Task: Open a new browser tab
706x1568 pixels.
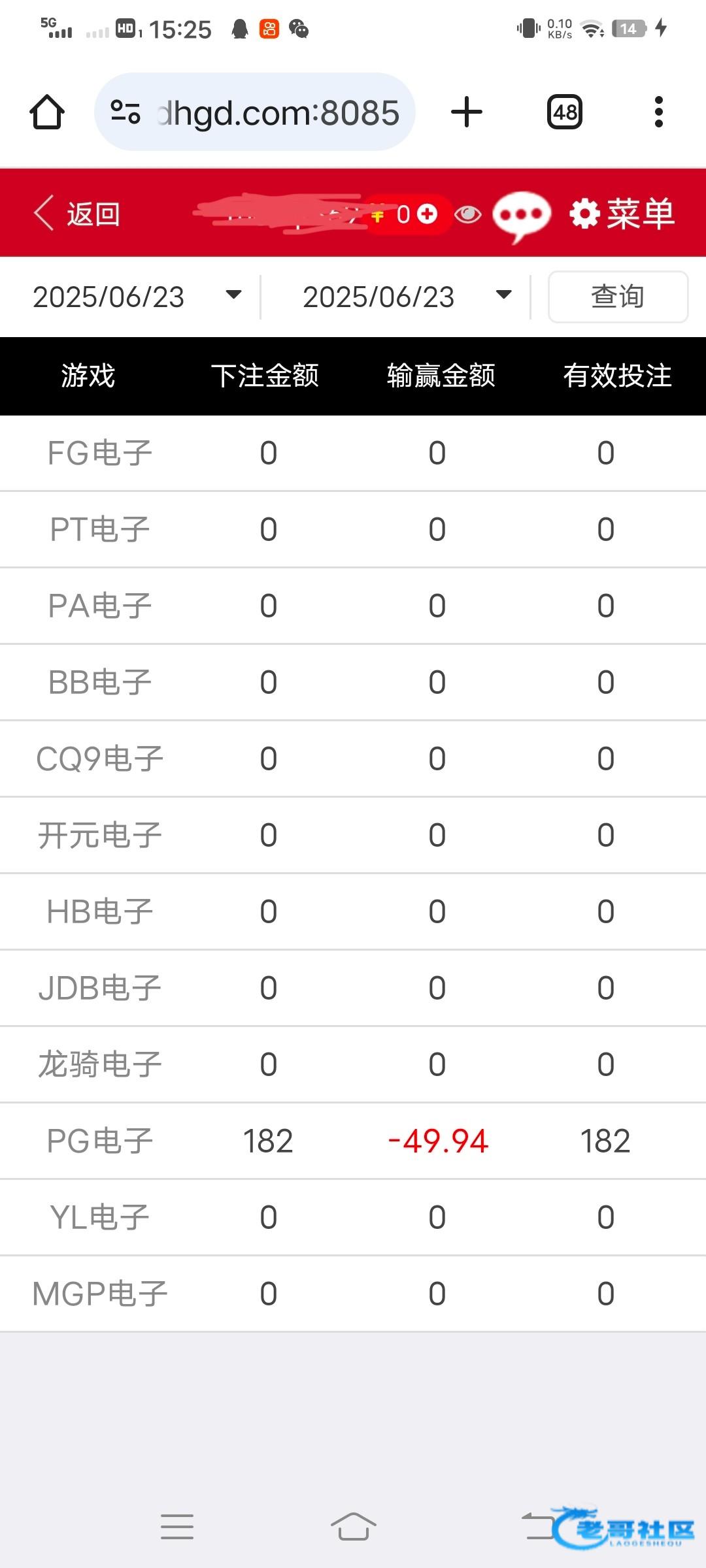Action: point(467,112)
